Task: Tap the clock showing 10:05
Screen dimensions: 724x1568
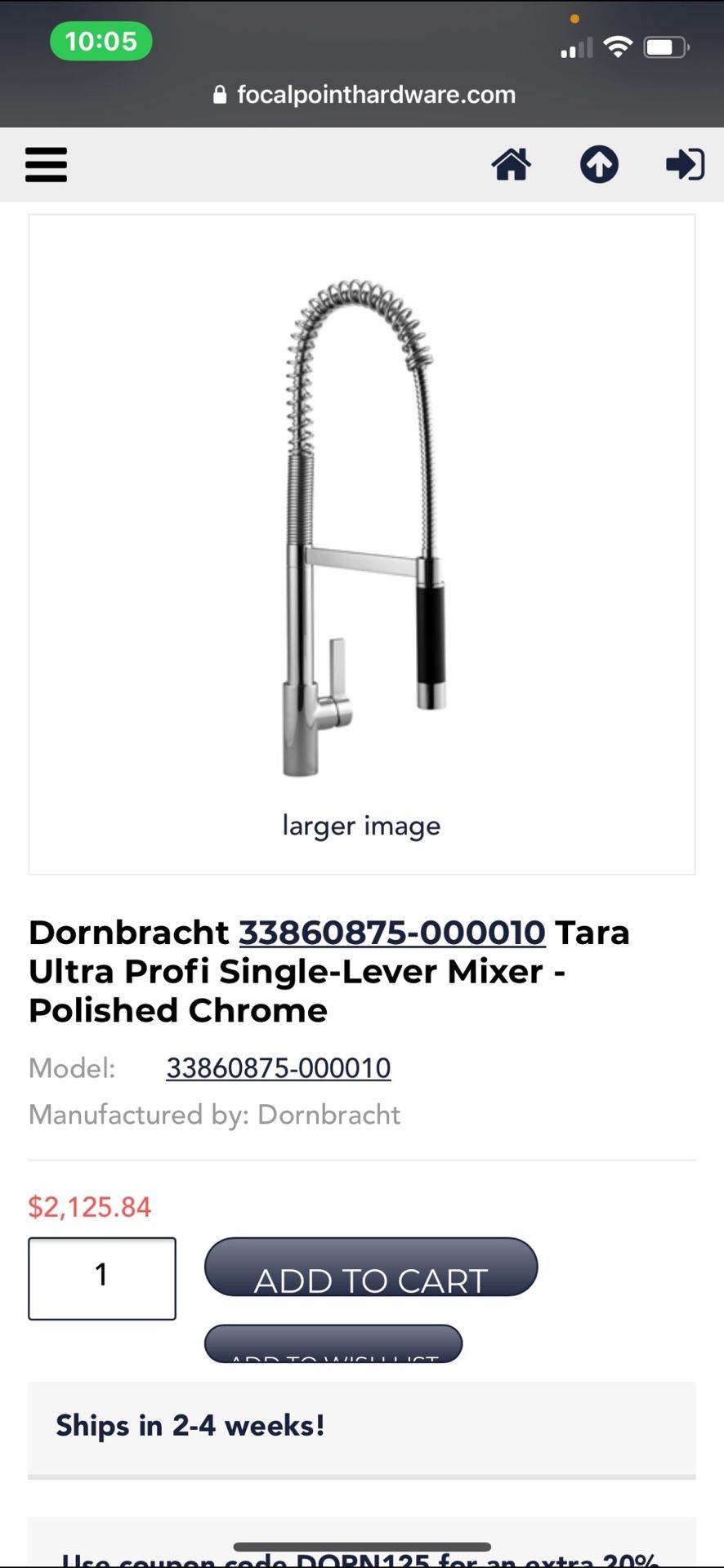Action: coord(100,40)
